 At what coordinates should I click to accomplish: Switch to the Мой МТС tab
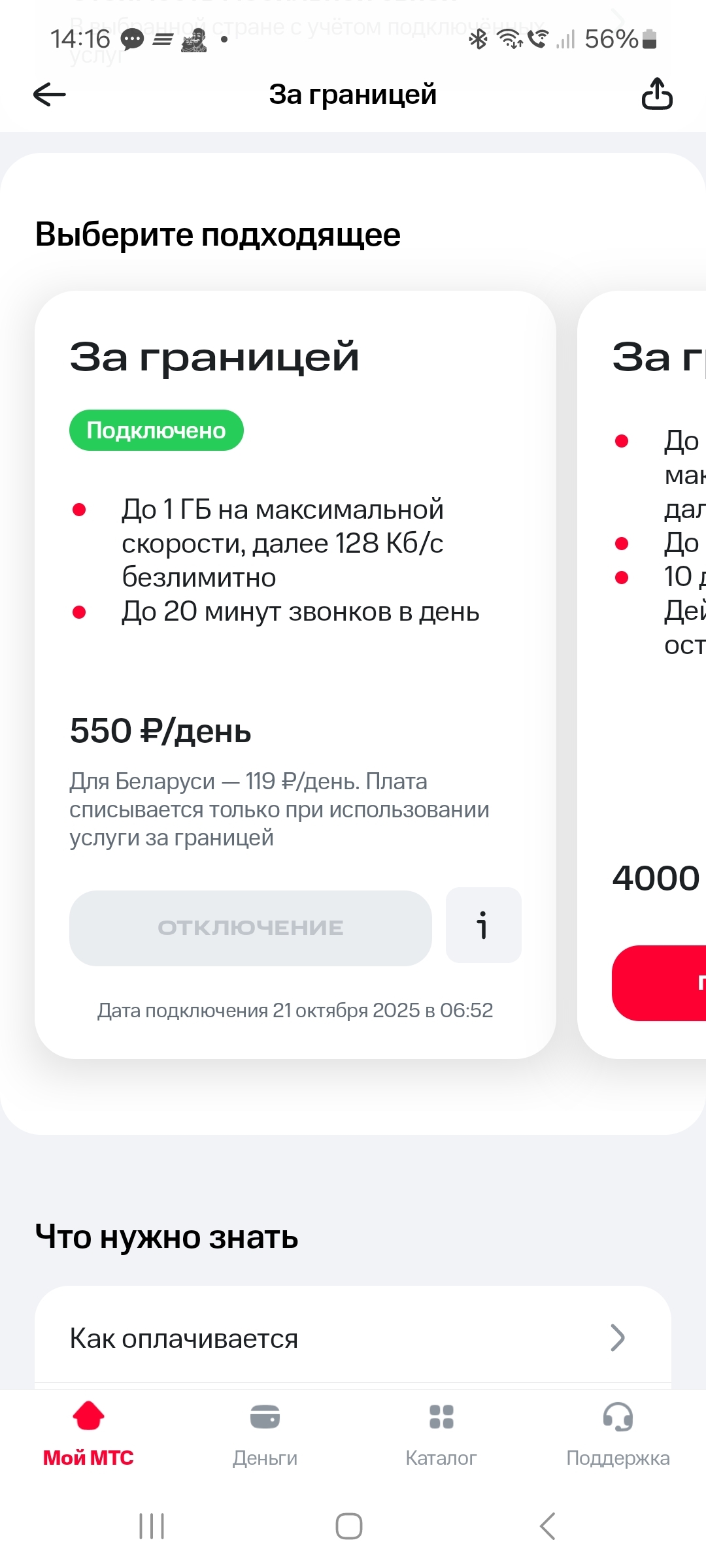(x=88, y=1434)
